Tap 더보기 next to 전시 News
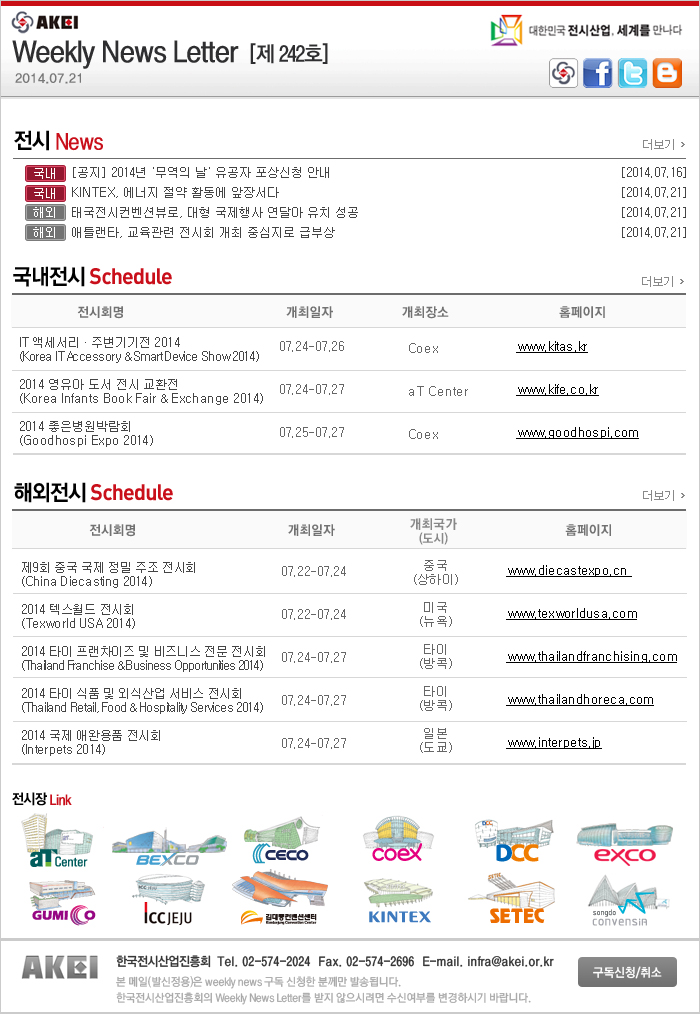This screenshot has height=1014, width=700. click(663, 144)
